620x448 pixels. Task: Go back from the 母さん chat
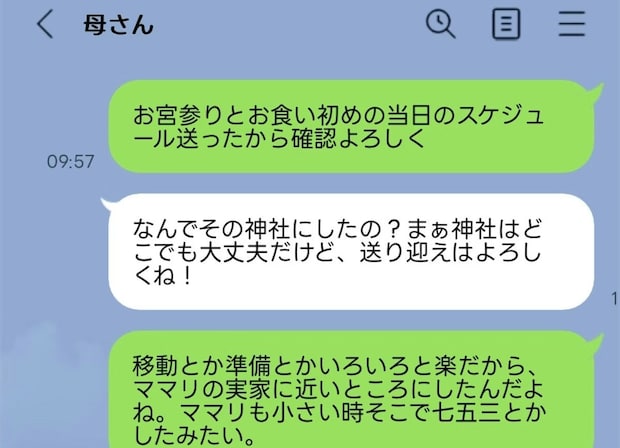pos(44,25)
